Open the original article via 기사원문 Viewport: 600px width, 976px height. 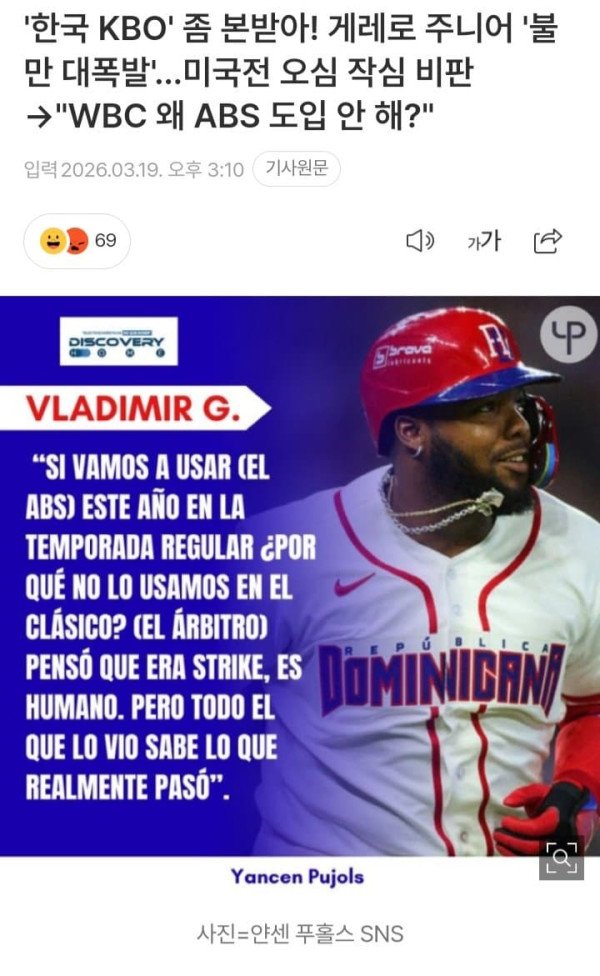[x=296, y=169]
